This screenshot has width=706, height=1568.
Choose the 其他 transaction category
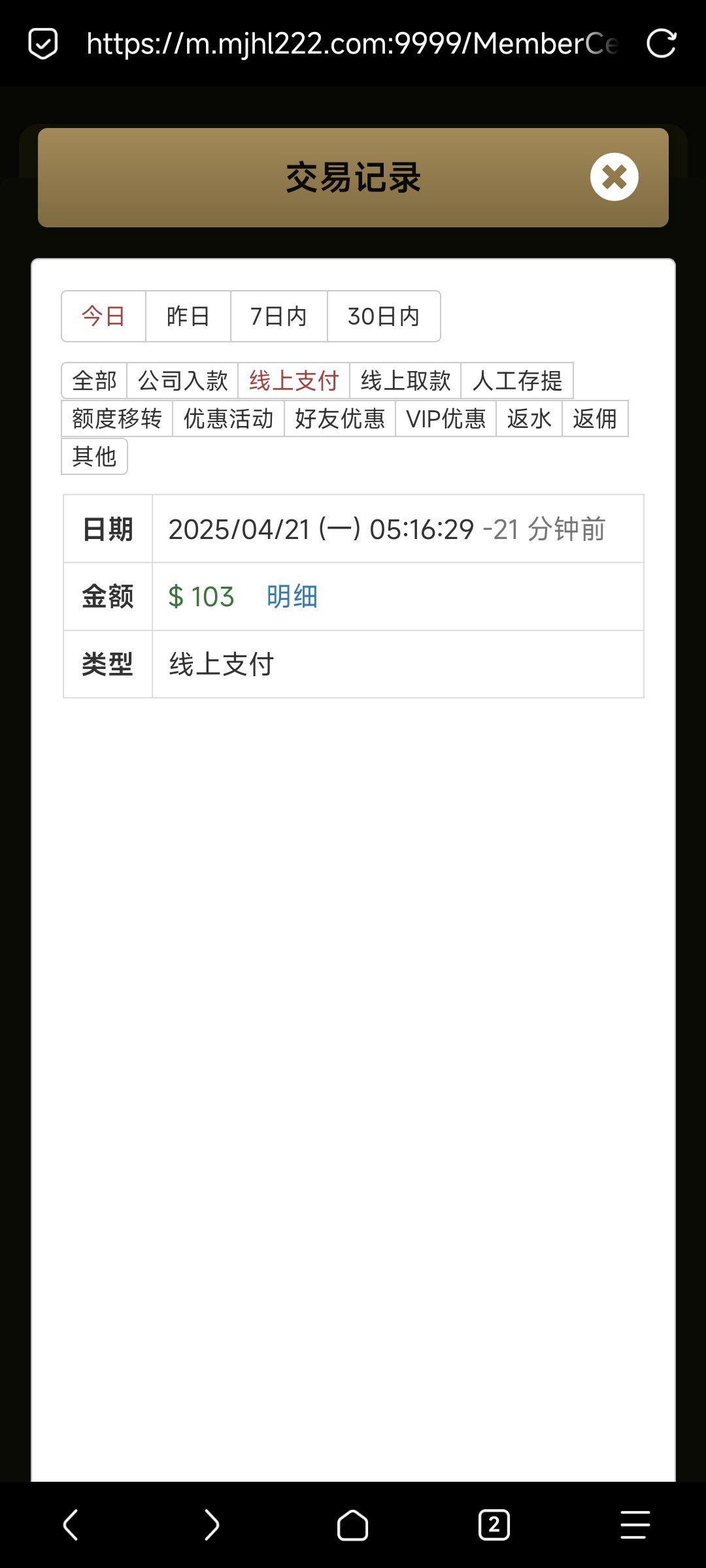[93, 457]
